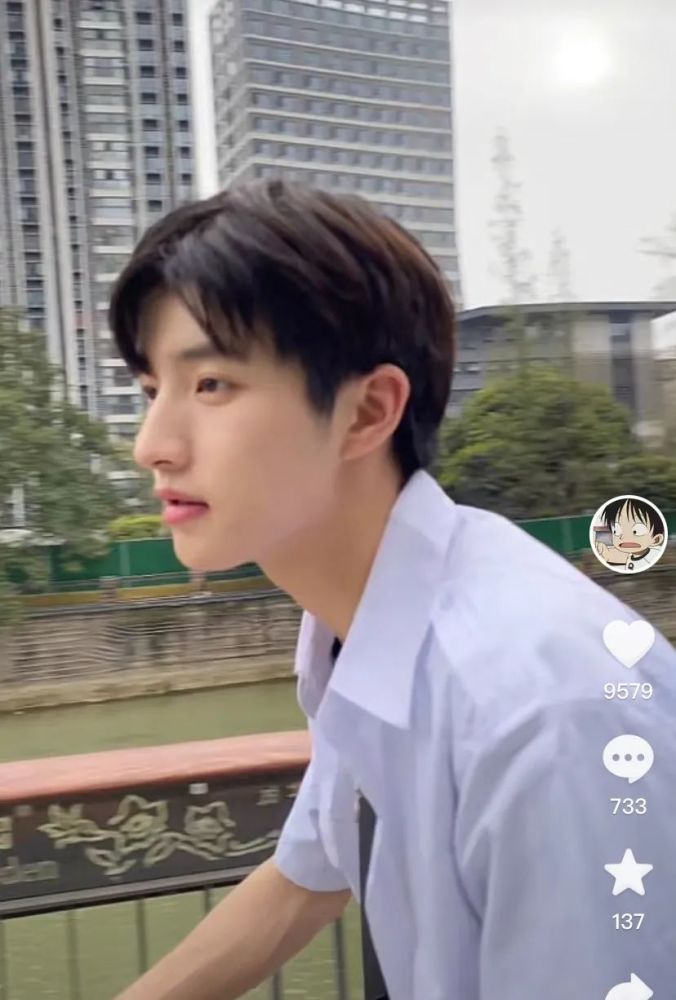
Task: Like this video with the heart
Action: [x=629, y=643]
